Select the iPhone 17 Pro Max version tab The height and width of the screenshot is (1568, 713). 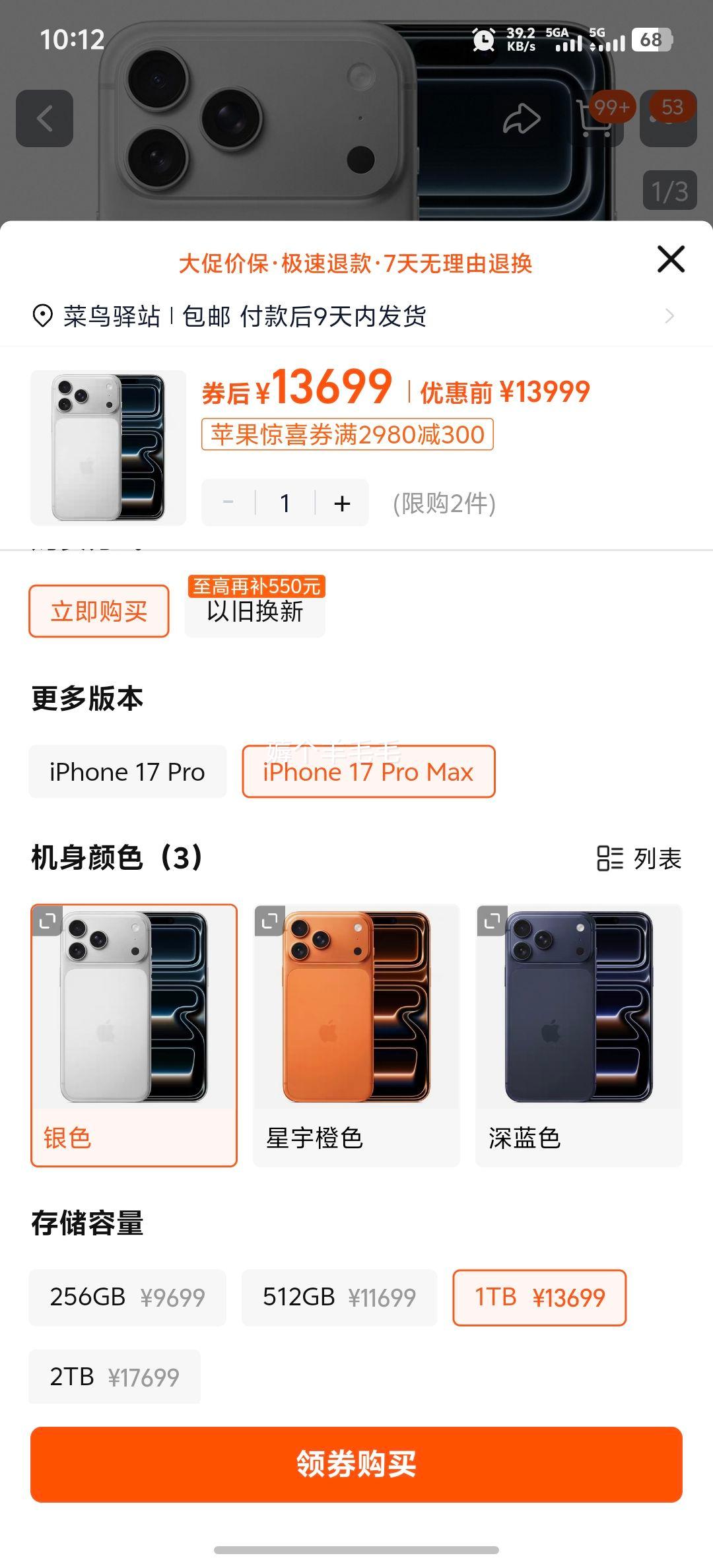tap(368, 771)
